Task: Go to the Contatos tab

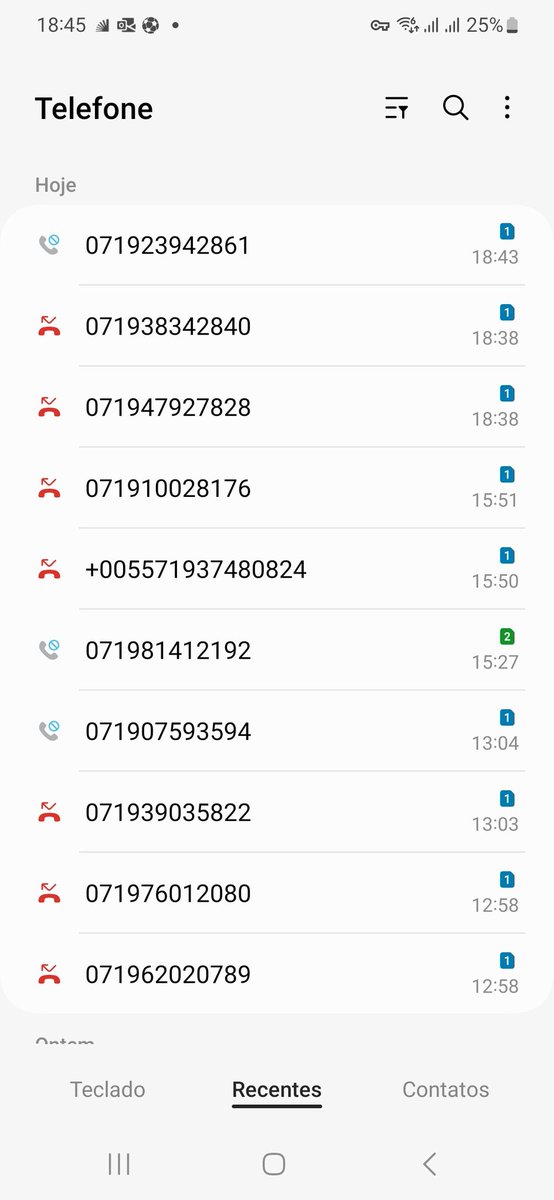Action: pos(446,1089)
